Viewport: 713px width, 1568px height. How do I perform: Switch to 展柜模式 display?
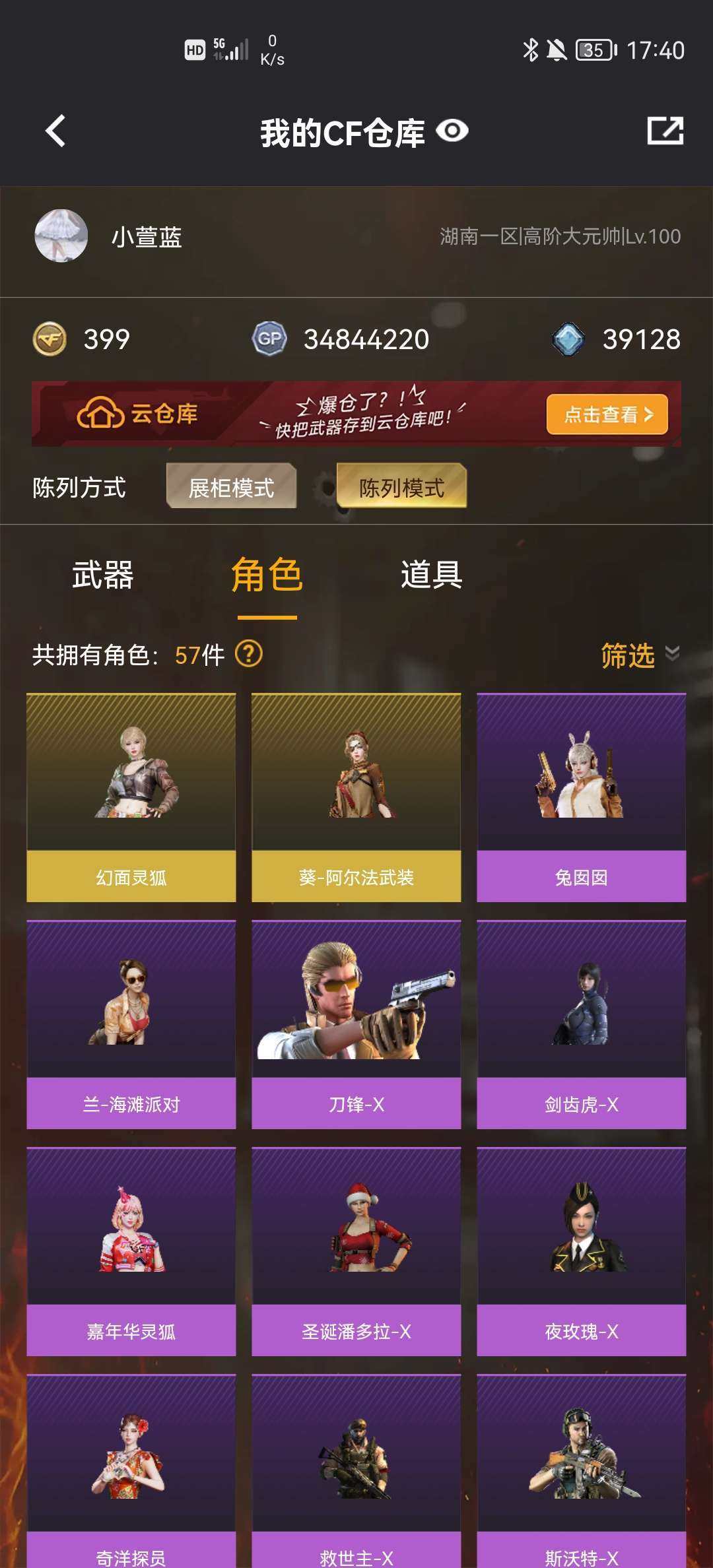click(x=231, y=487)
